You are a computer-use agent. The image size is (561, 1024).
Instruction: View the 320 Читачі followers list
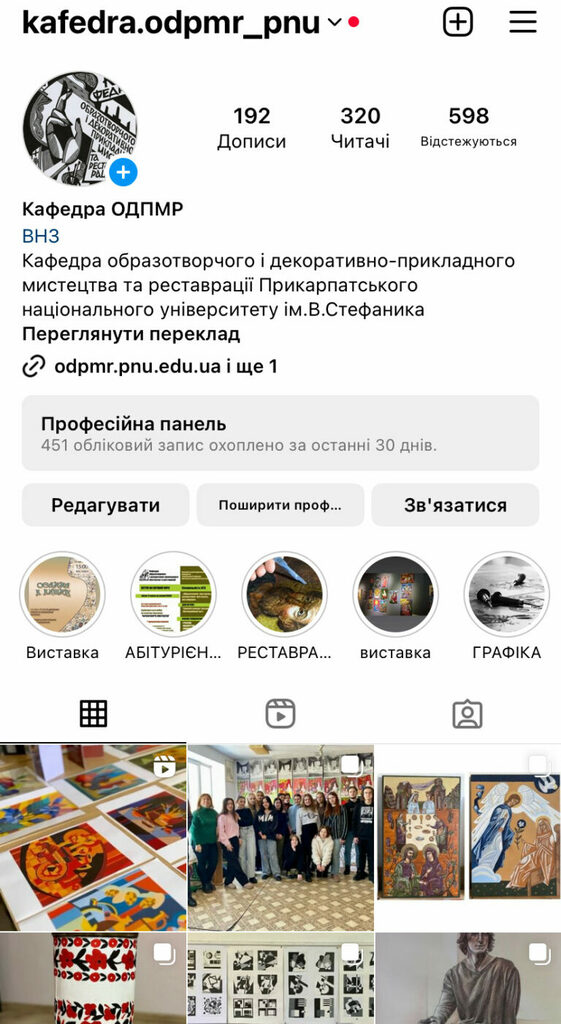[x=360, y=128]
